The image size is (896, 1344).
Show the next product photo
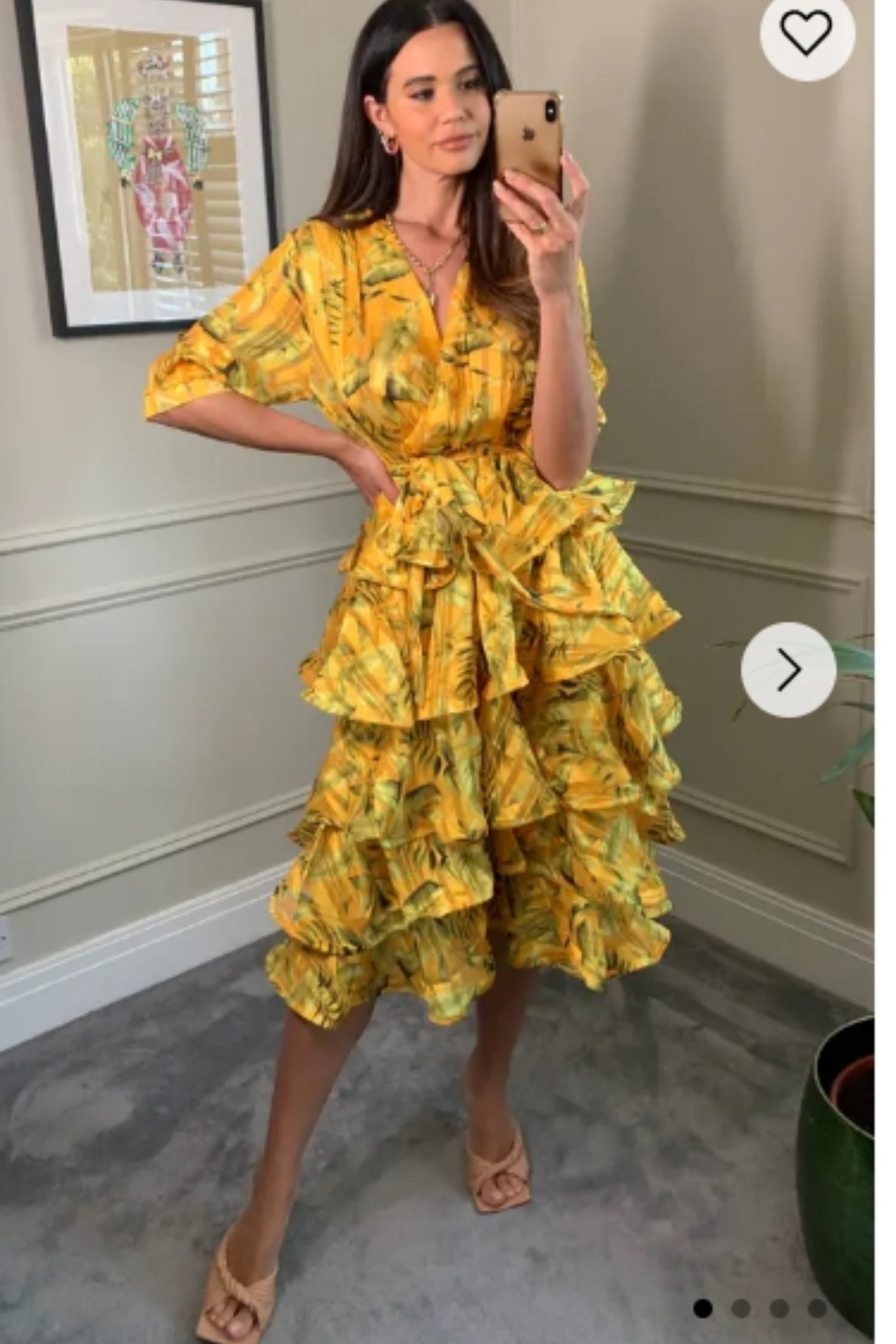[x=788, y=670]
